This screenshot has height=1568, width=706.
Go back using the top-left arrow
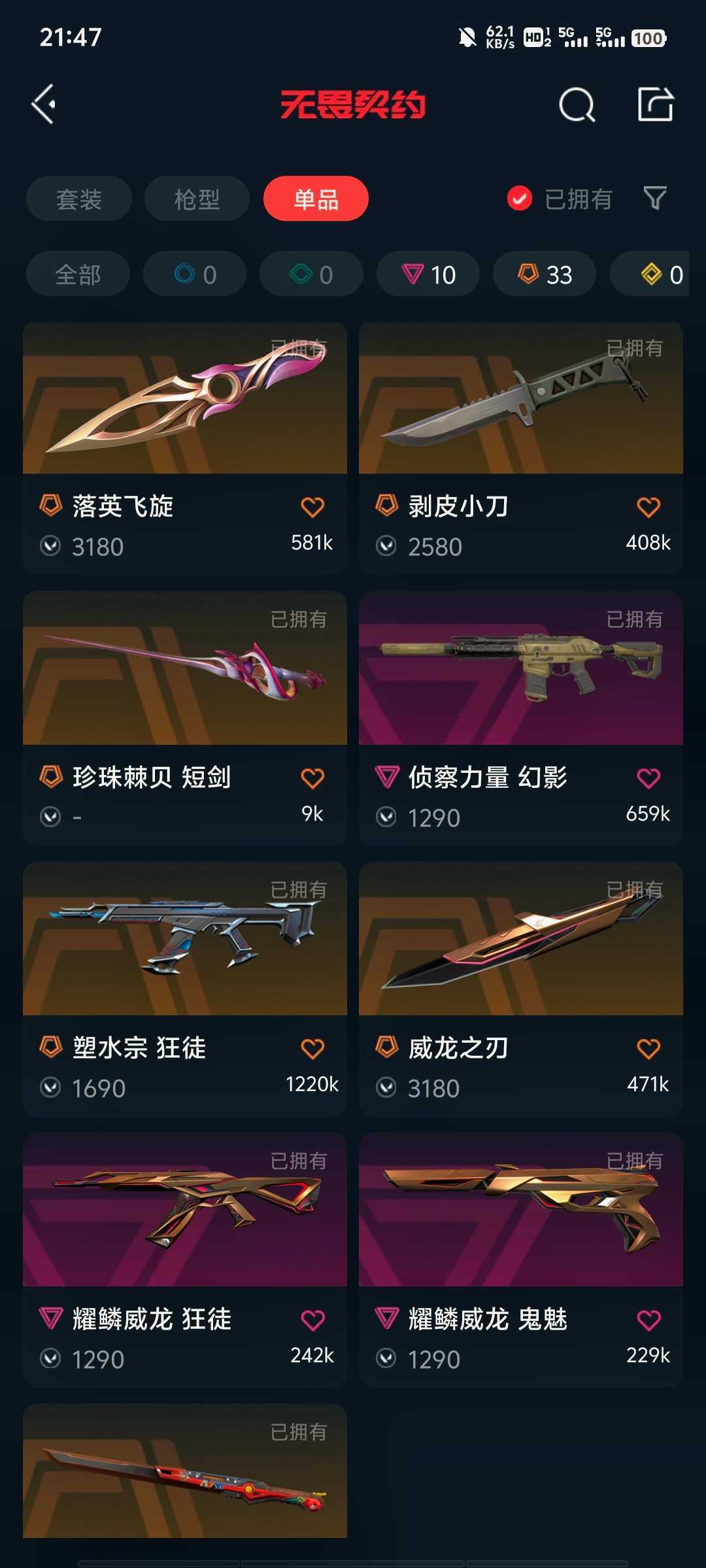coord(44,105)
